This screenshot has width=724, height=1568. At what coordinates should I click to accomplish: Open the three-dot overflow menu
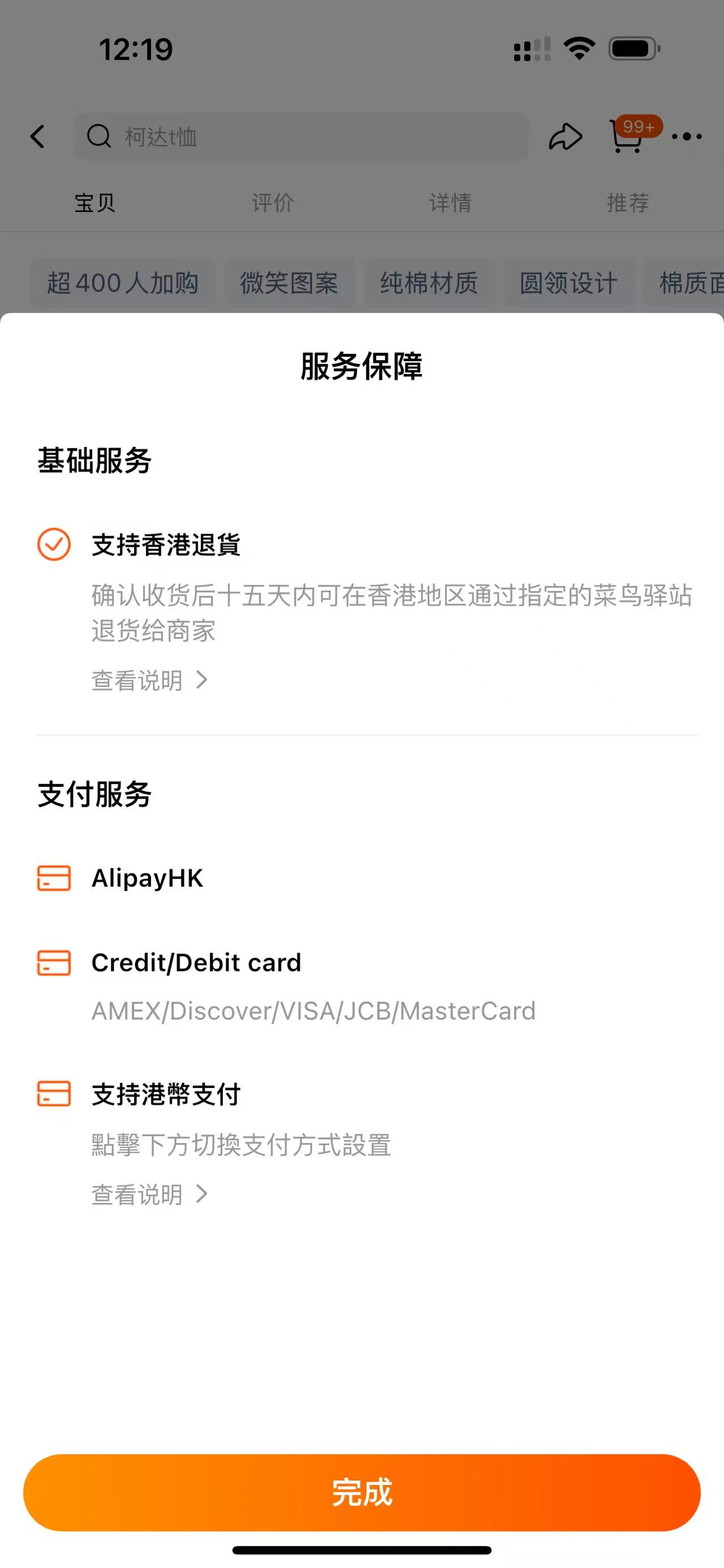pos(687,136)
